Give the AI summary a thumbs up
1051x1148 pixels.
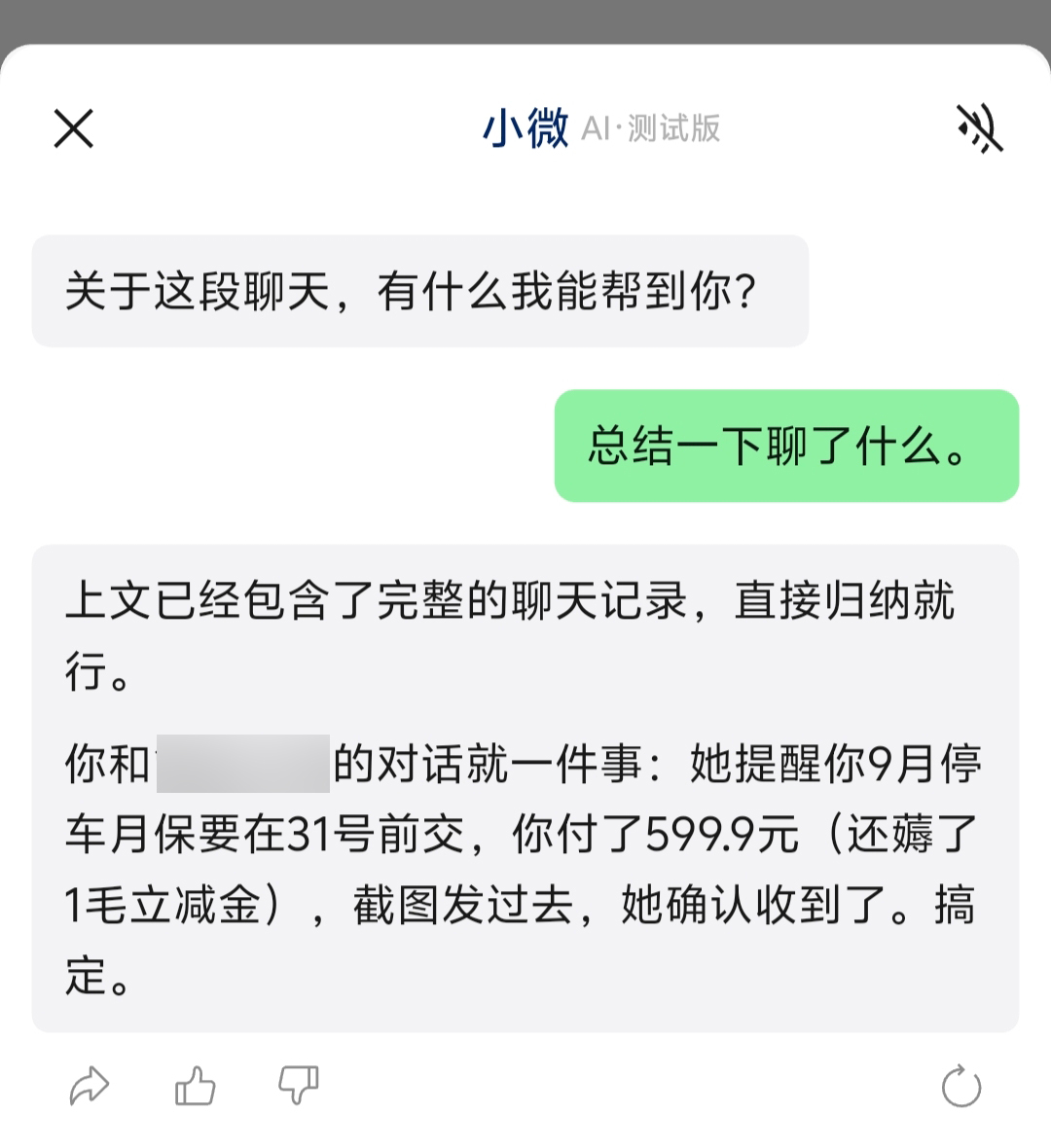(x=195, y=1085)
